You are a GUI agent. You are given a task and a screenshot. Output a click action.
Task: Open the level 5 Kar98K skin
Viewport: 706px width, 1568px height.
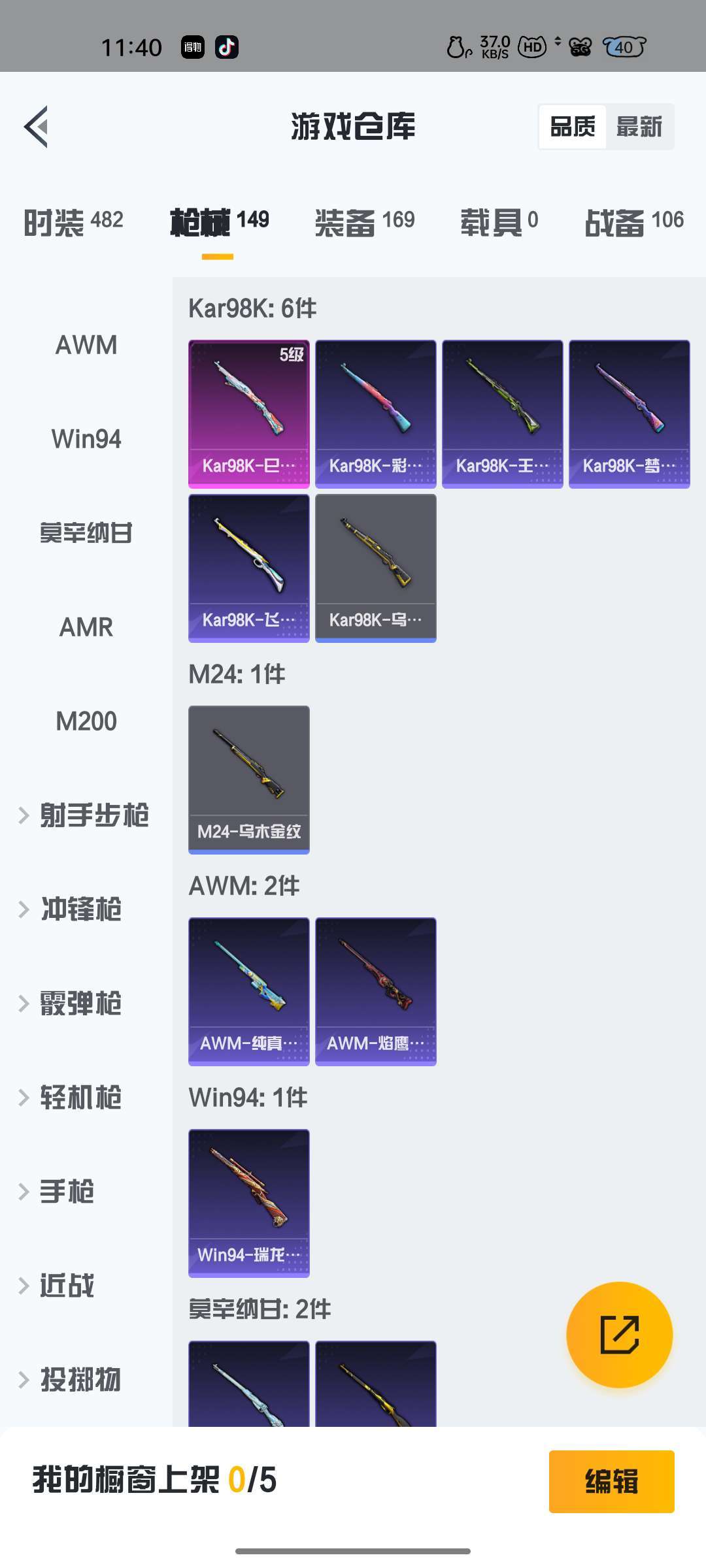(249, 414)
